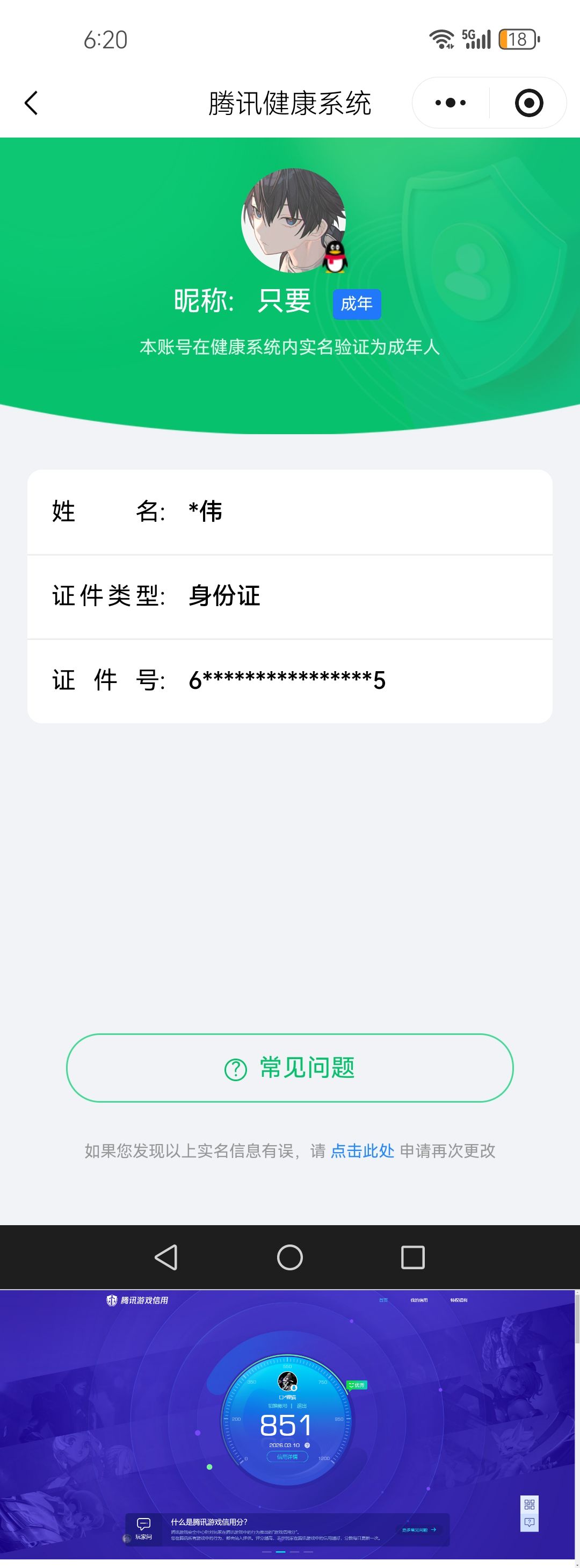Close the mini program with the circle icon
Viewport: 580px width, 1568px height.
[x=528, y=103]
